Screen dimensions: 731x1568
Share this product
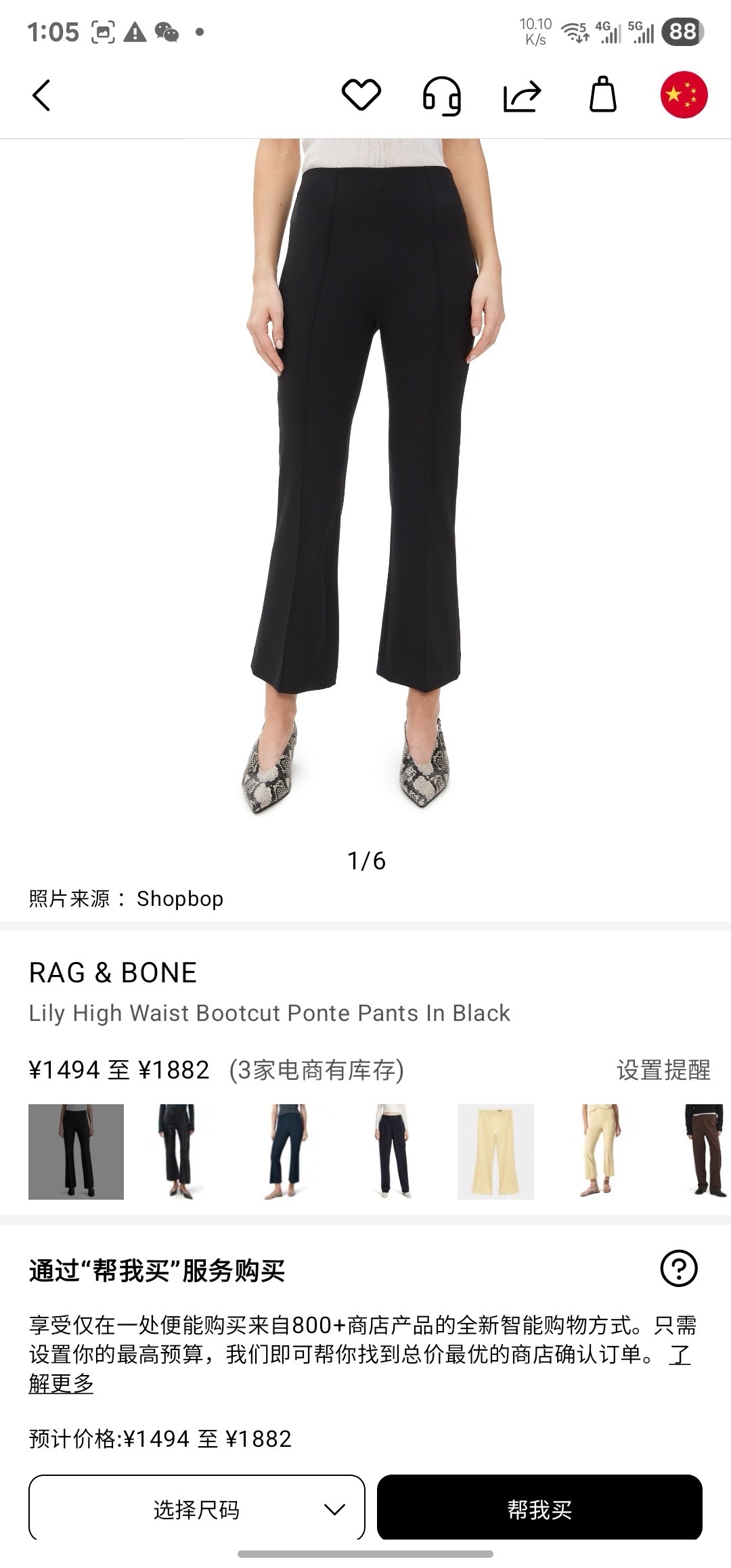[522, 95]
